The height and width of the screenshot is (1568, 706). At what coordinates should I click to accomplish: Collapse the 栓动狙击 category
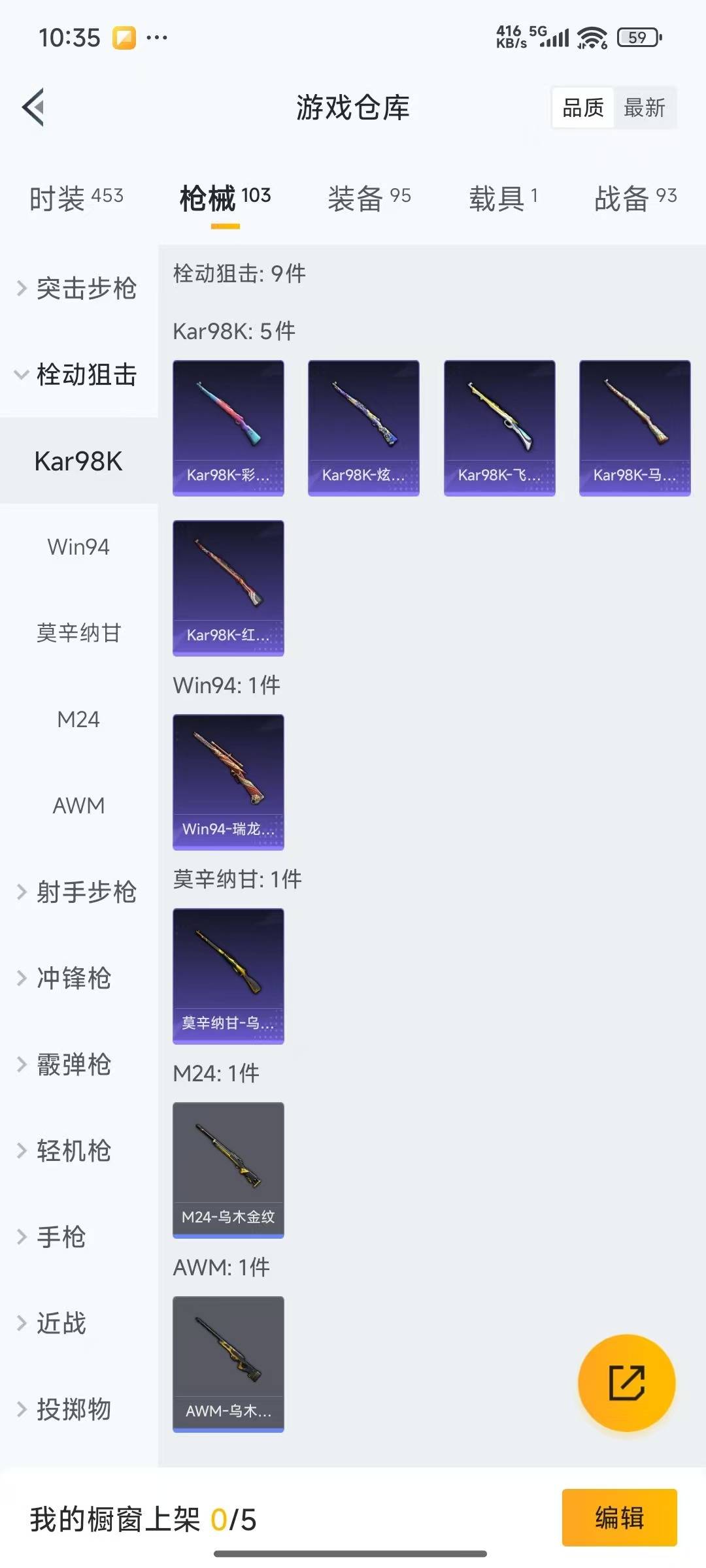point(78,374)
